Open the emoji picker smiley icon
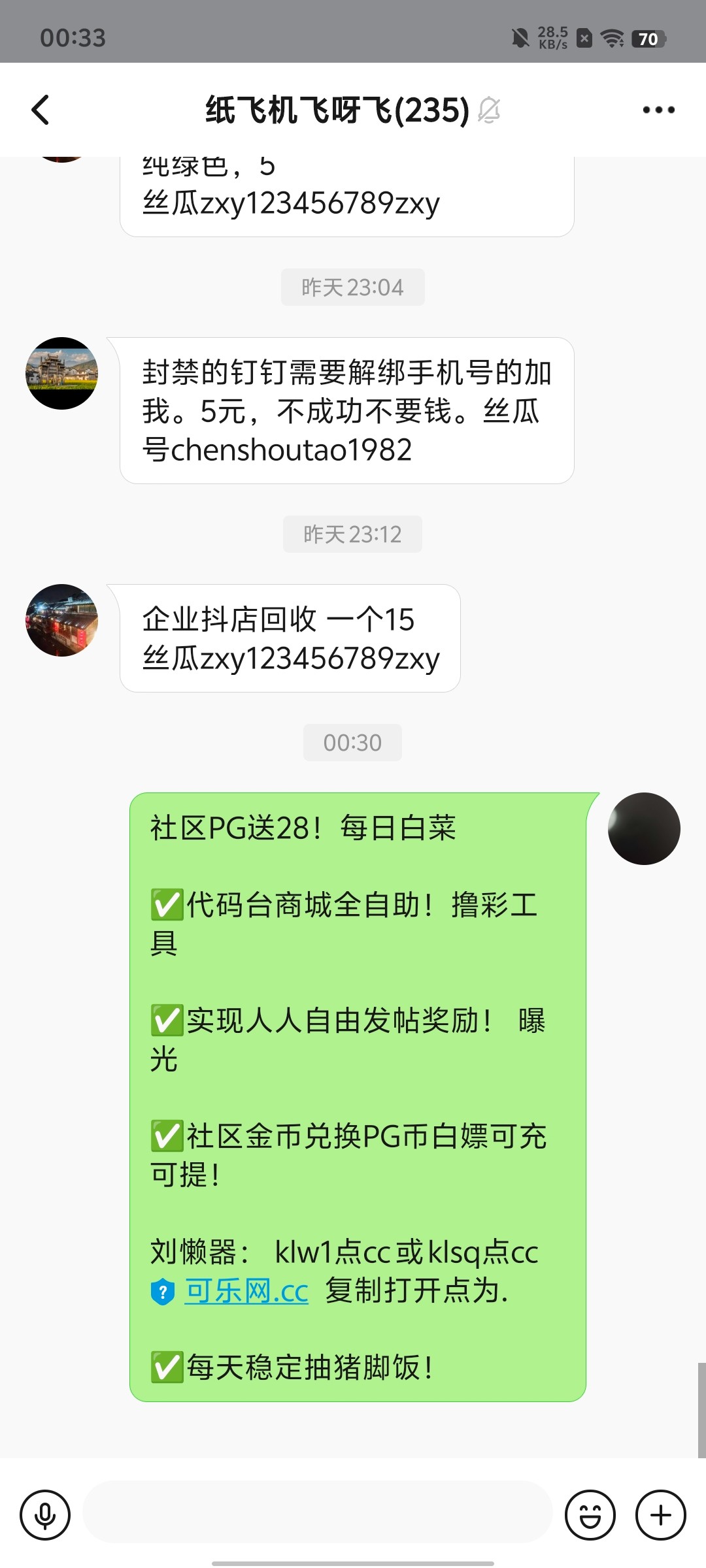The height and width of the screenshot is (1568, 706). coord(590,1514)
